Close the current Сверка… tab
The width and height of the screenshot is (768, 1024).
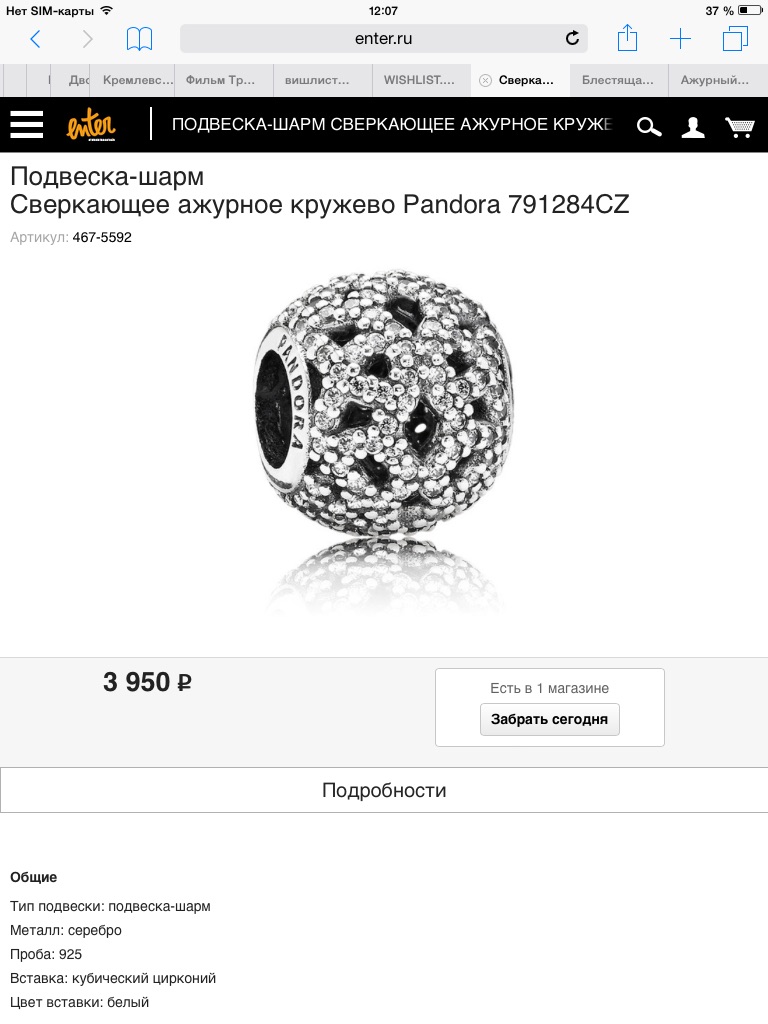point(485,80)
